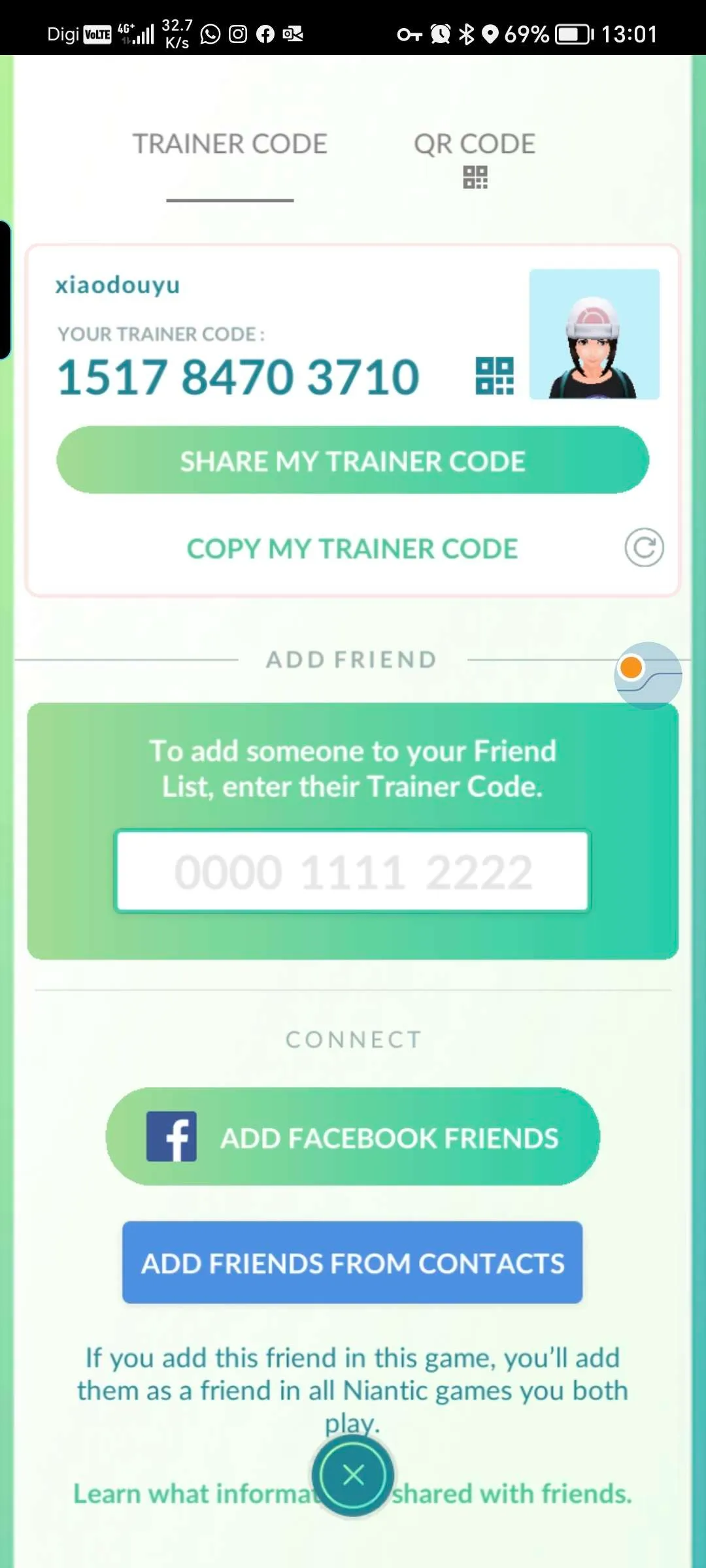Copy my trainer code

click(x=352, y=549)
